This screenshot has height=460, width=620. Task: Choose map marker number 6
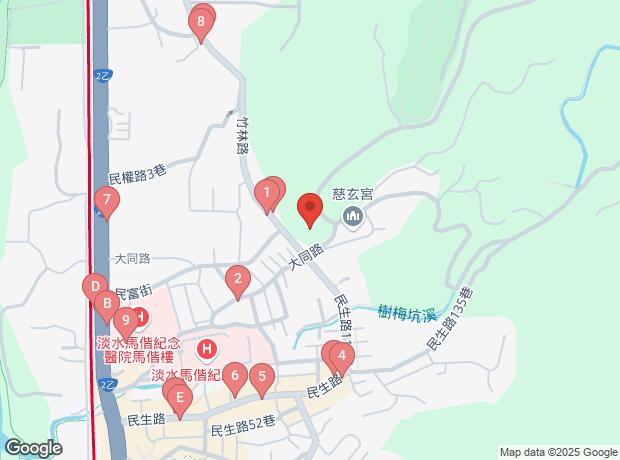tap(234, 378)
